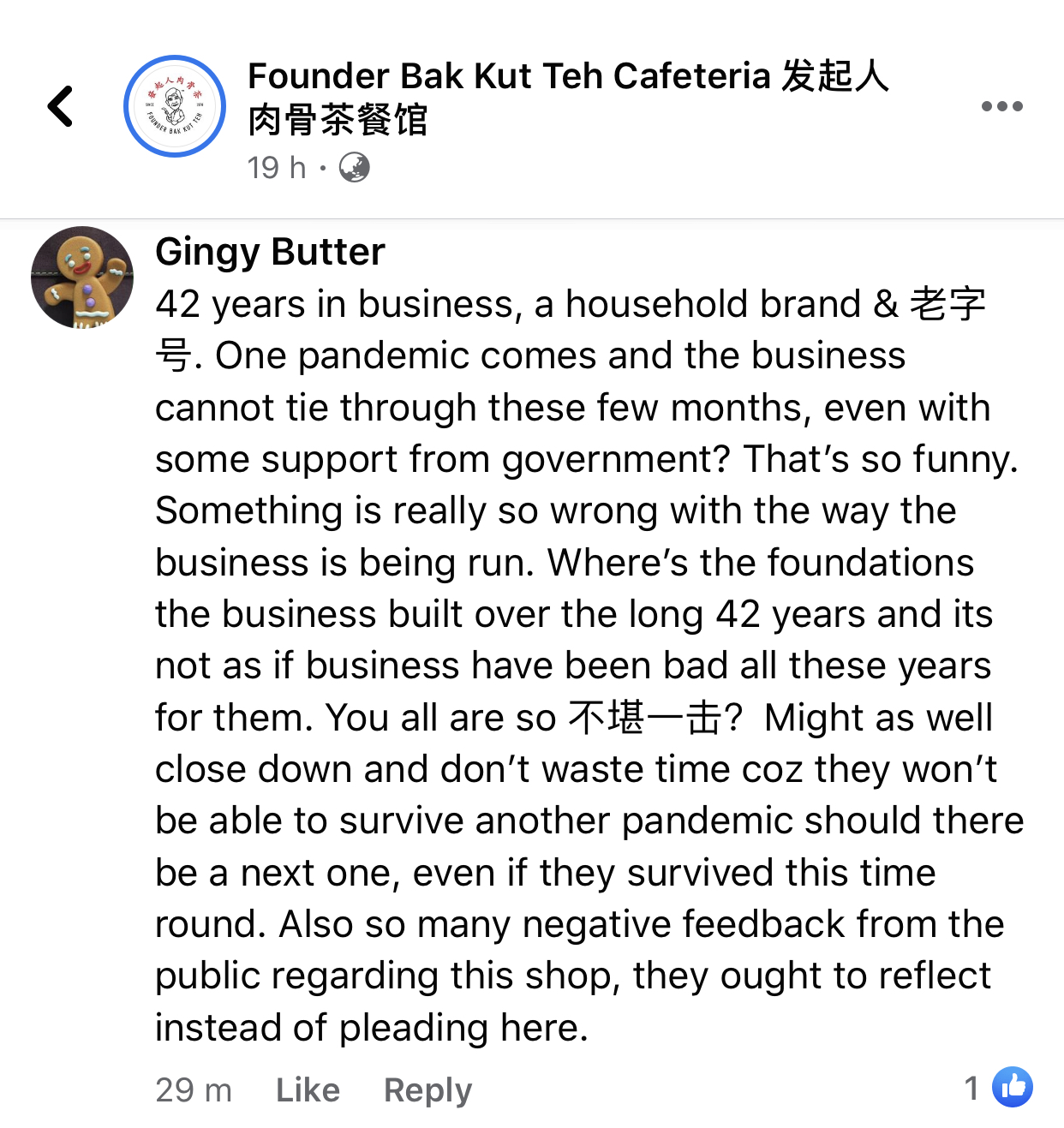Viewport: 1064px width, 1128px height.
Task: Reply to Gingy Butter's comment
Action: click(x=427, y=1089)
